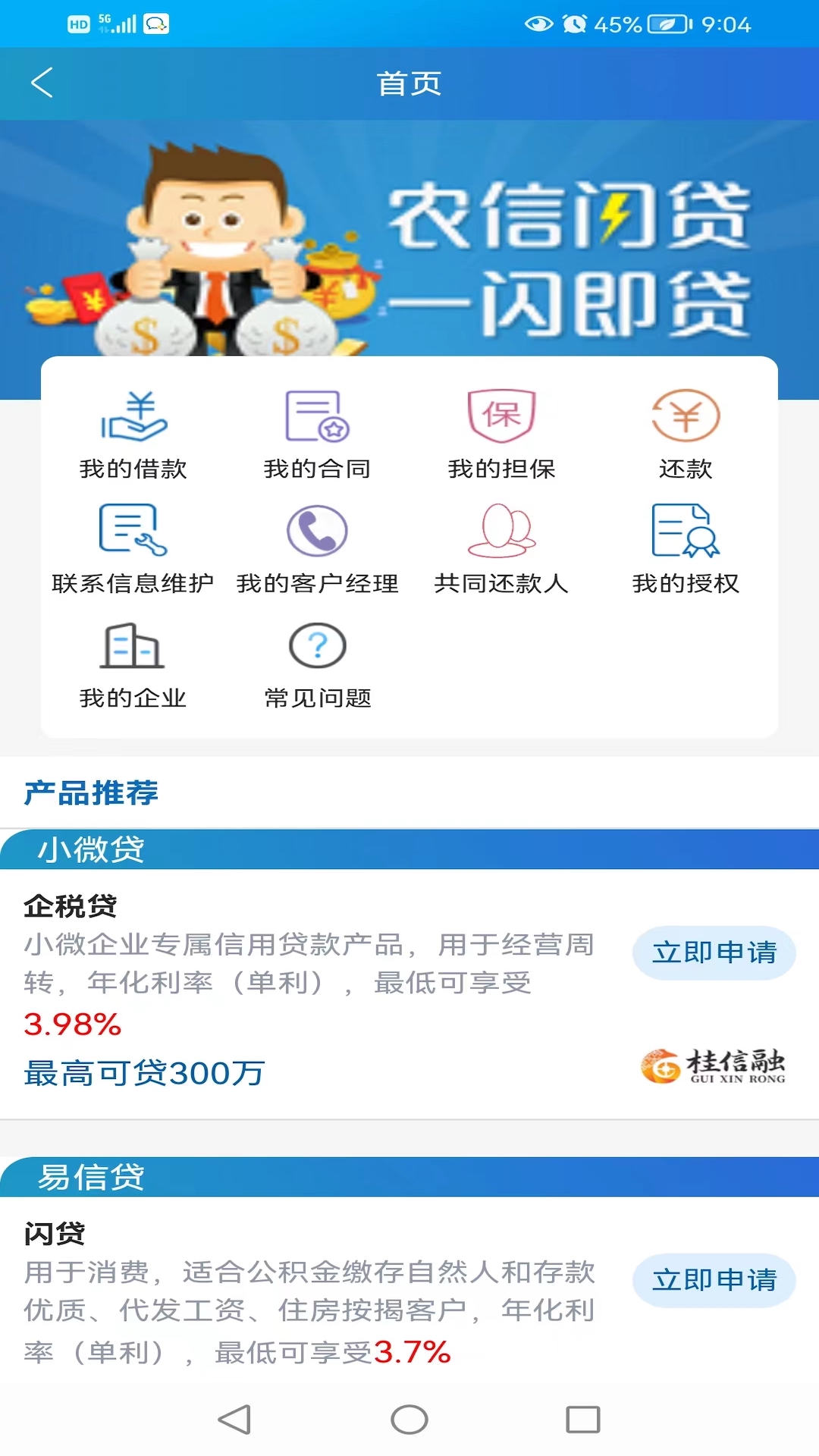Open recent apps from the navigation bar

(x=582, y=1420)
